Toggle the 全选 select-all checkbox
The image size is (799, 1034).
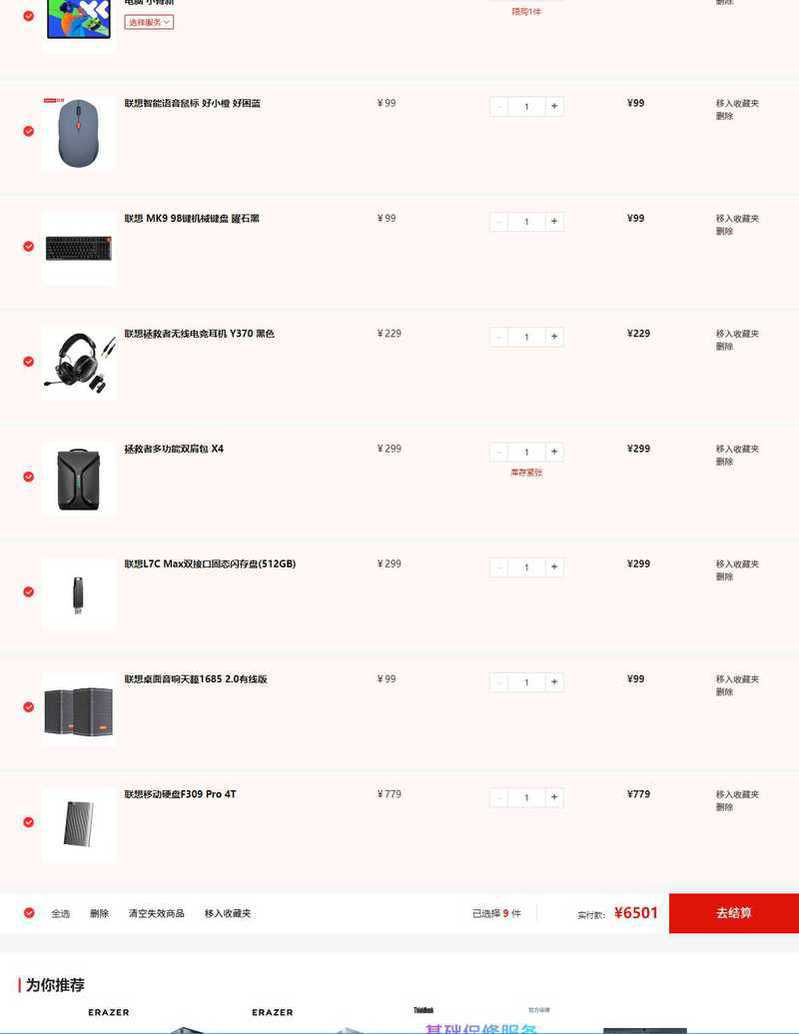(x=29, y=913)
